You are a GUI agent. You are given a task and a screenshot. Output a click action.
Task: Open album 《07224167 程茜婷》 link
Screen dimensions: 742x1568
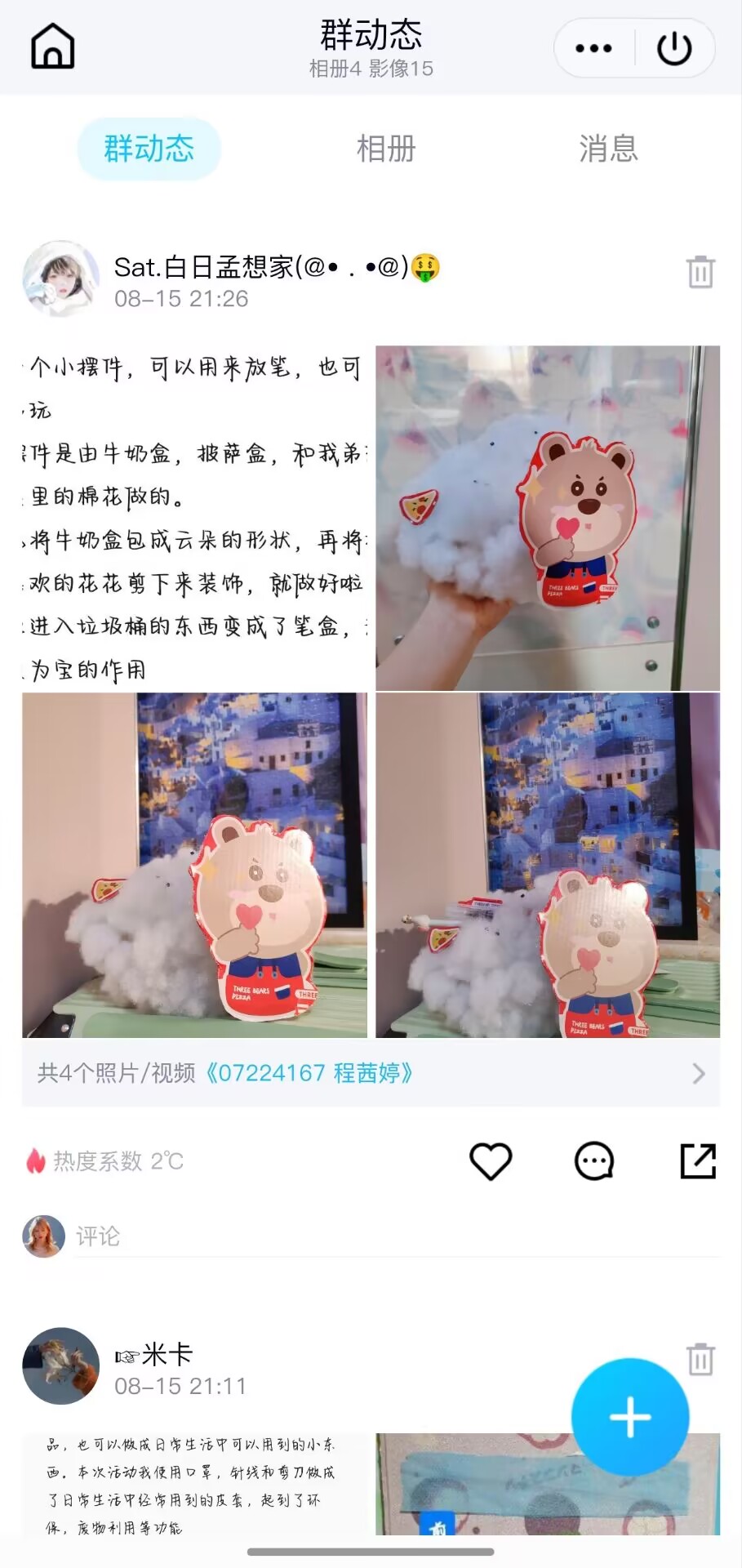[x=310, y=1072]
